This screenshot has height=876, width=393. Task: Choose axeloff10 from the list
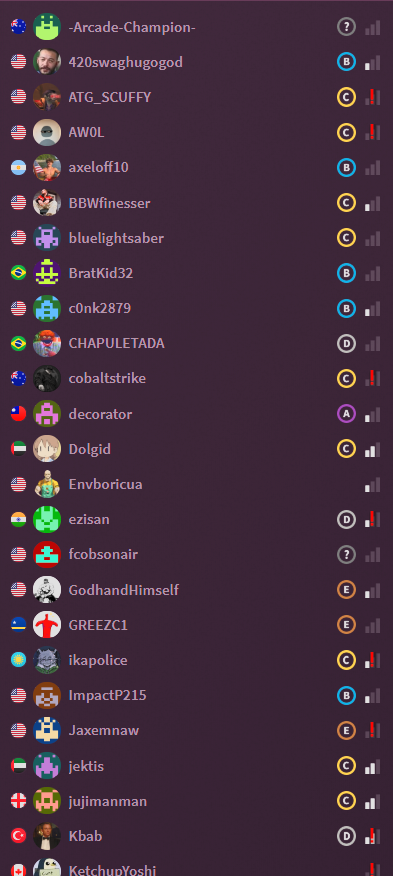point(196,168)
